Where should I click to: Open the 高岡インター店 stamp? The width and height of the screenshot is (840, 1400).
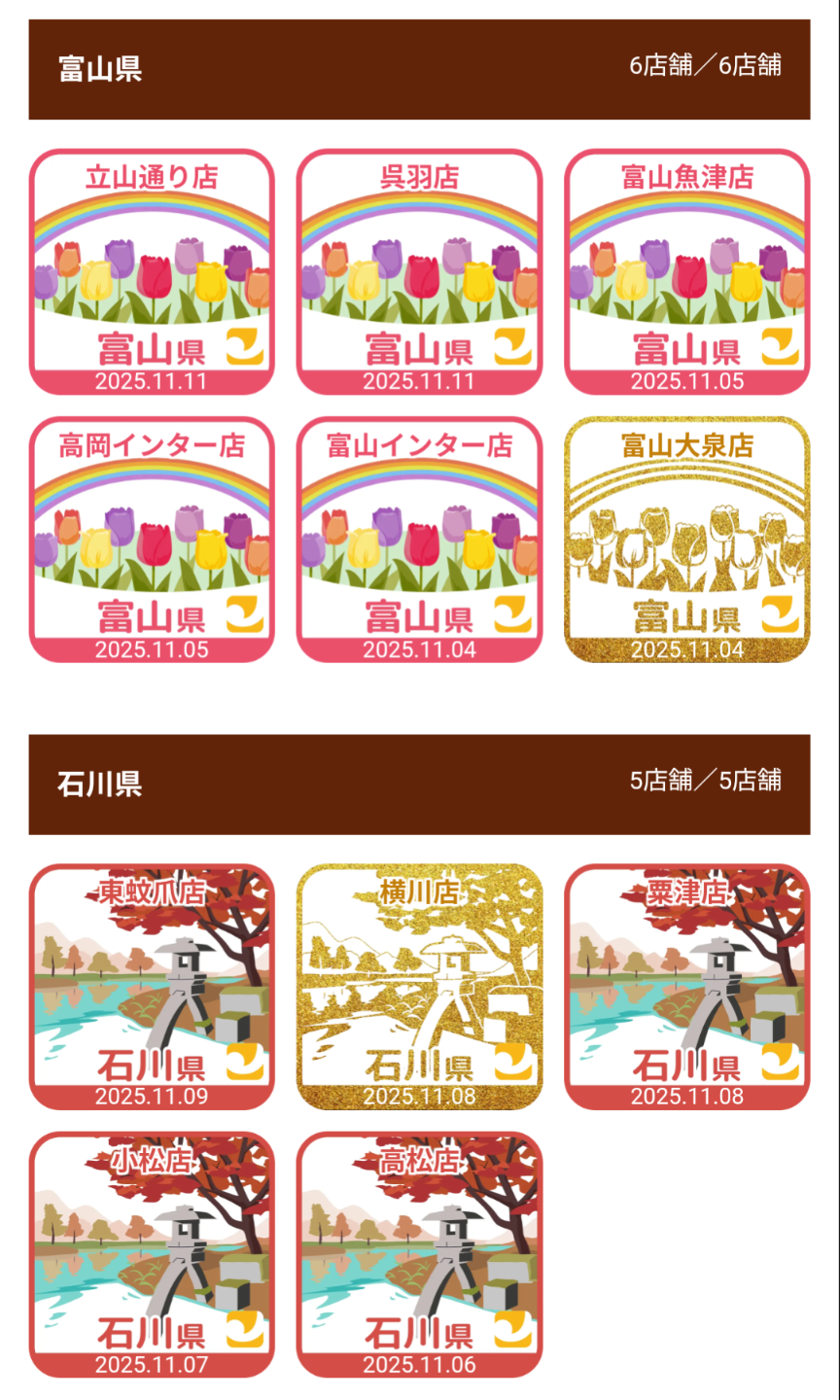[152, 540]
